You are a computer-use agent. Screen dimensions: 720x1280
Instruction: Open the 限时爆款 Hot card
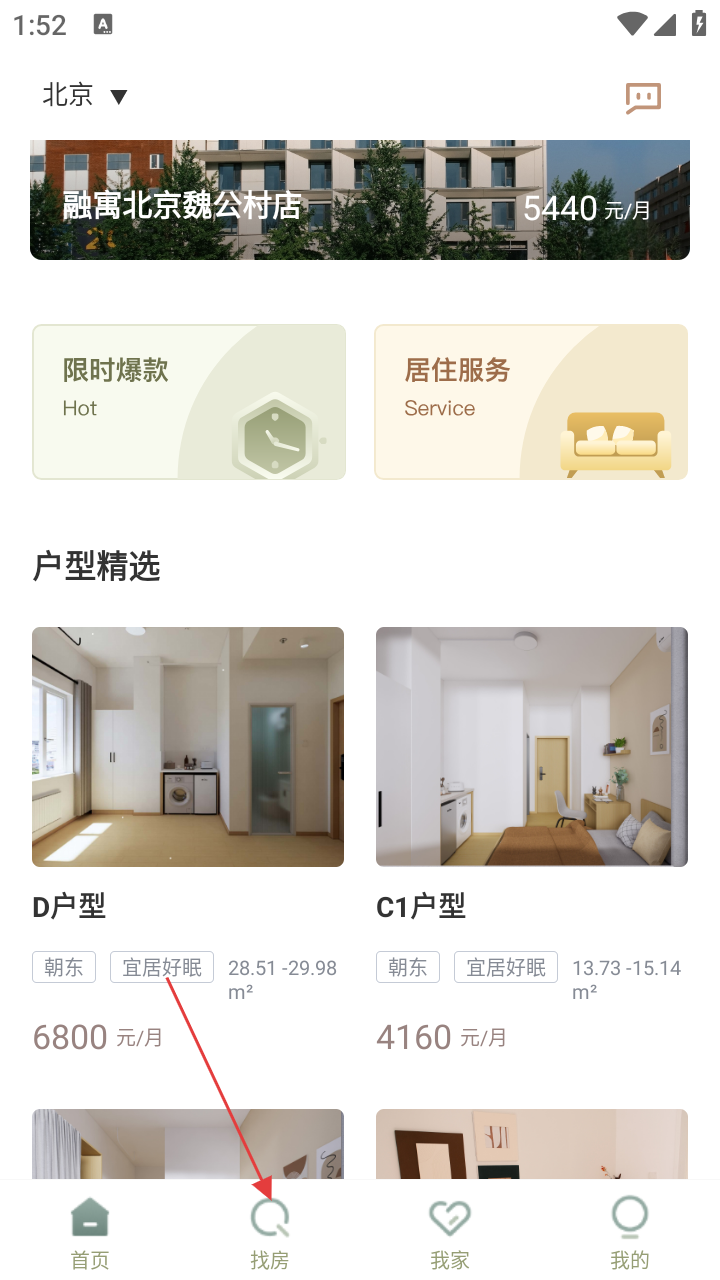pos(189,401)
